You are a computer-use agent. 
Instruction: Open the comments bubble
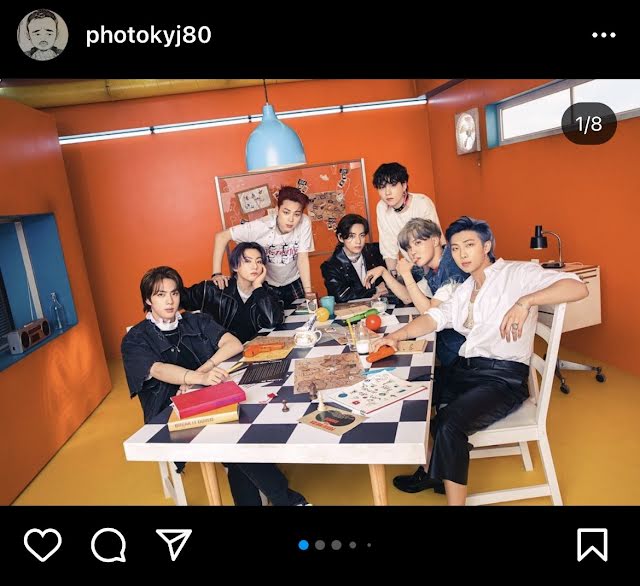click(108, 545)
